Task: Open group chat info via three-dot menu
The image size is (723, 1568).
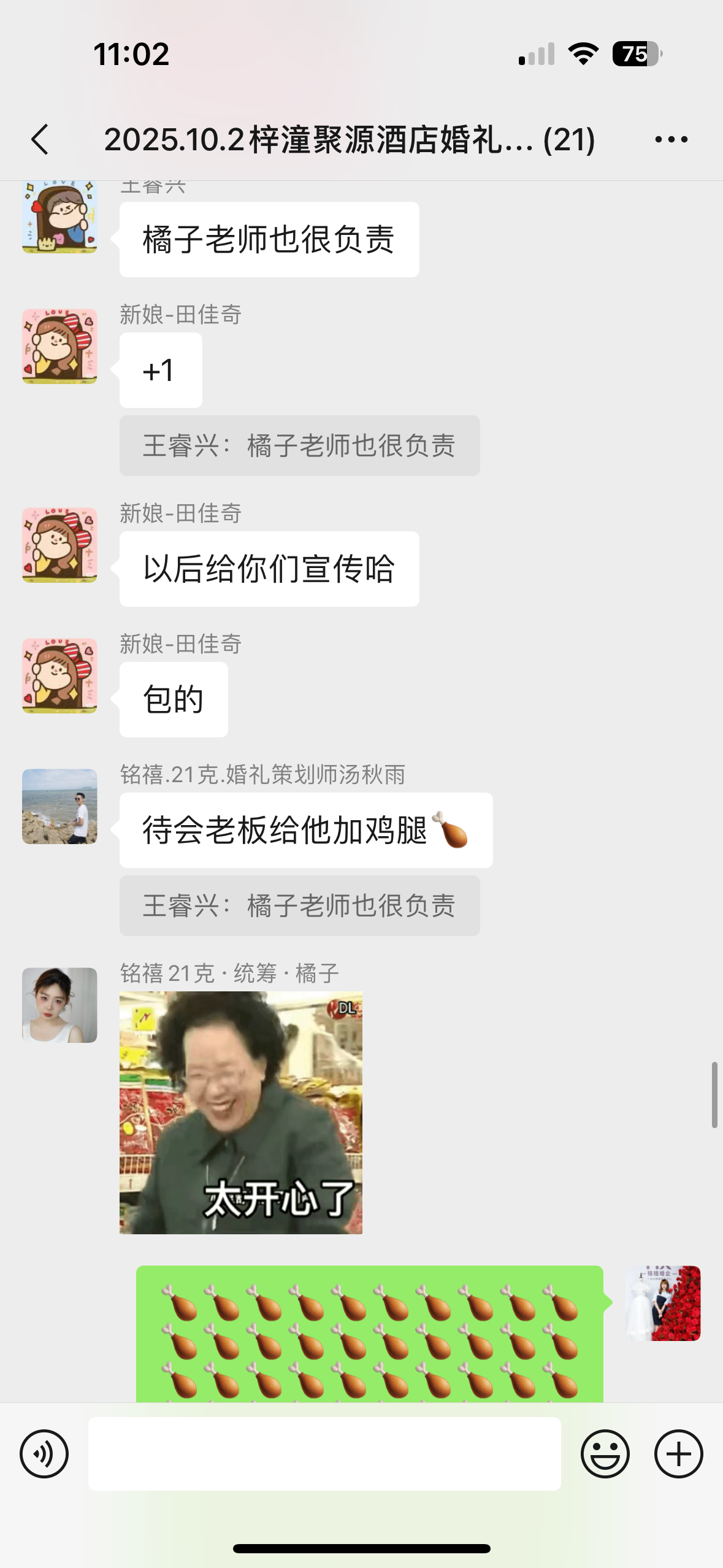Action: click(x=671, y=139)
